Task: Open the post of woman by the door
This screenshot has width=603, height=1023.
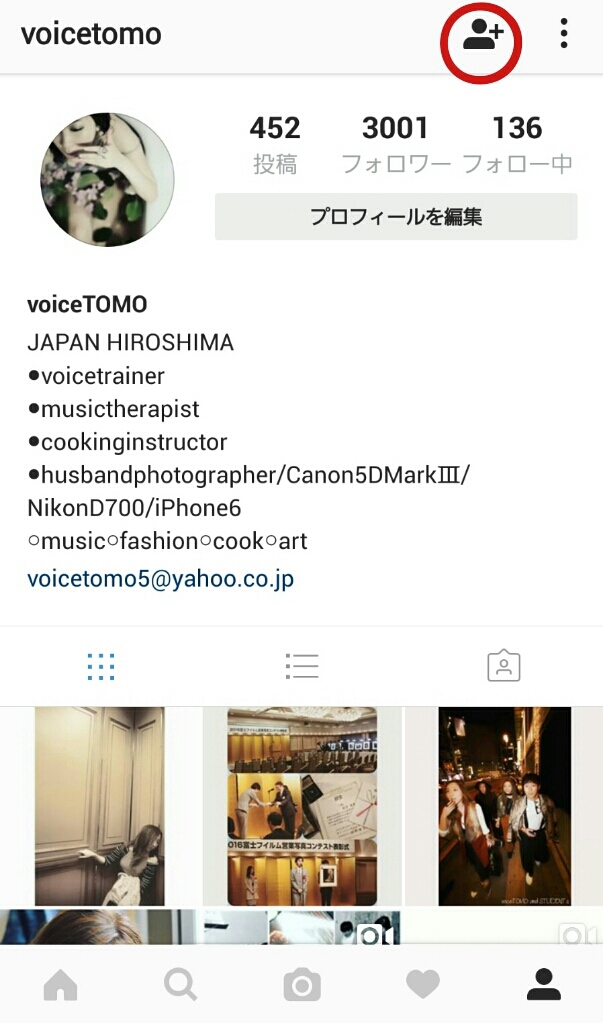Action: point(100,806)
